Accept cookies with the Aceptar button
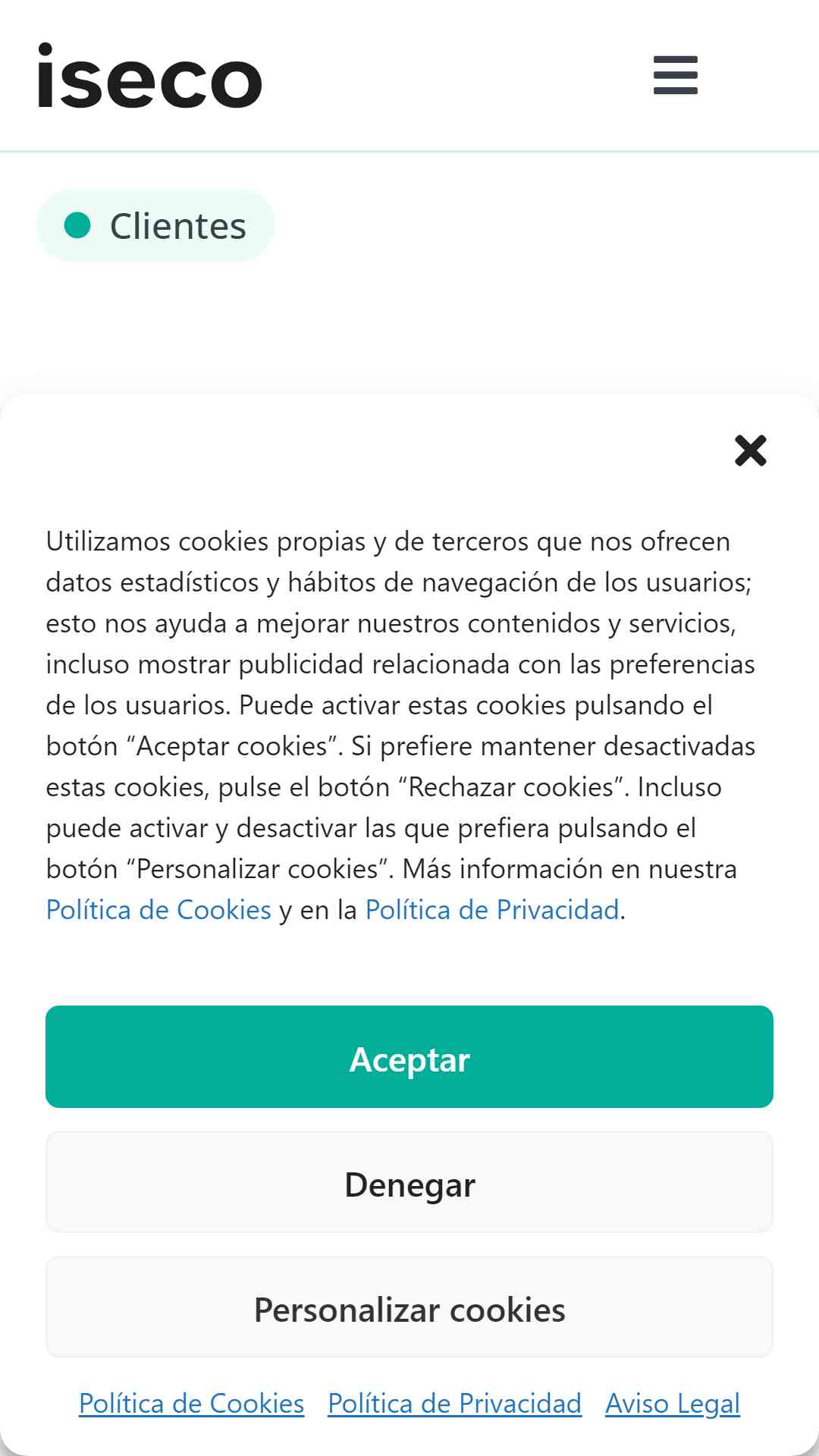 click(409, 1056)
